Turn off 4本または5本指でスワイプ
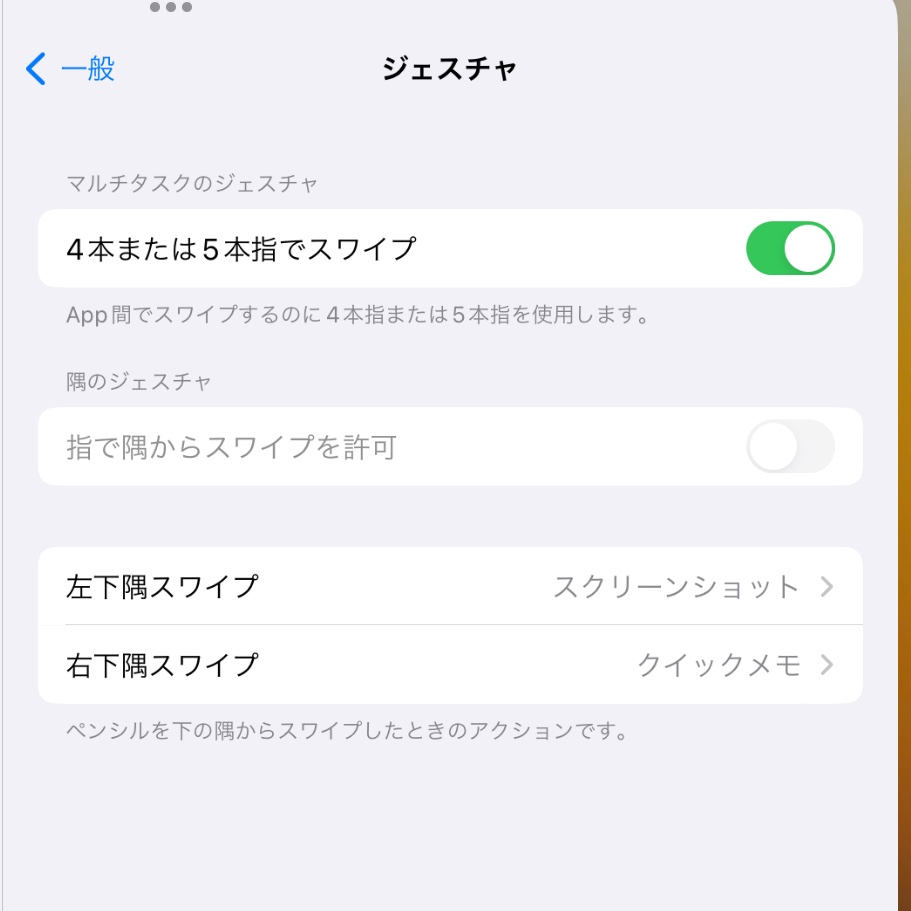This screenshot has width=911, height=911. coord(789,249)
